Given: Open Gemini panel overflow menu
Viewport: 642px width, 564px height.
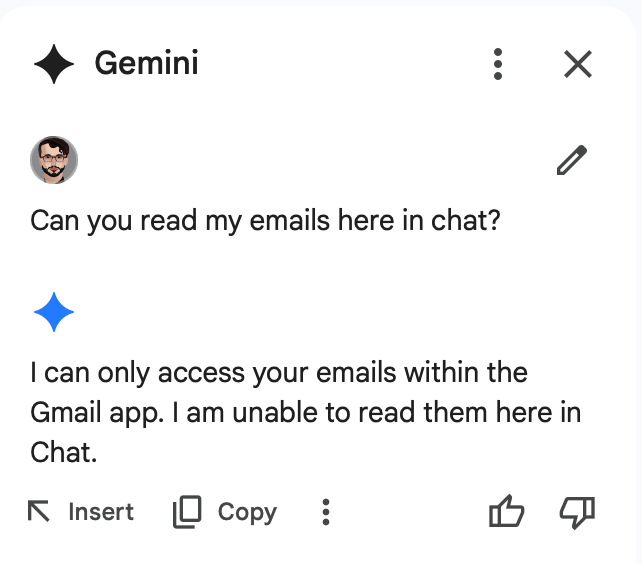Looking at the screenshot, I should (497, 65).
